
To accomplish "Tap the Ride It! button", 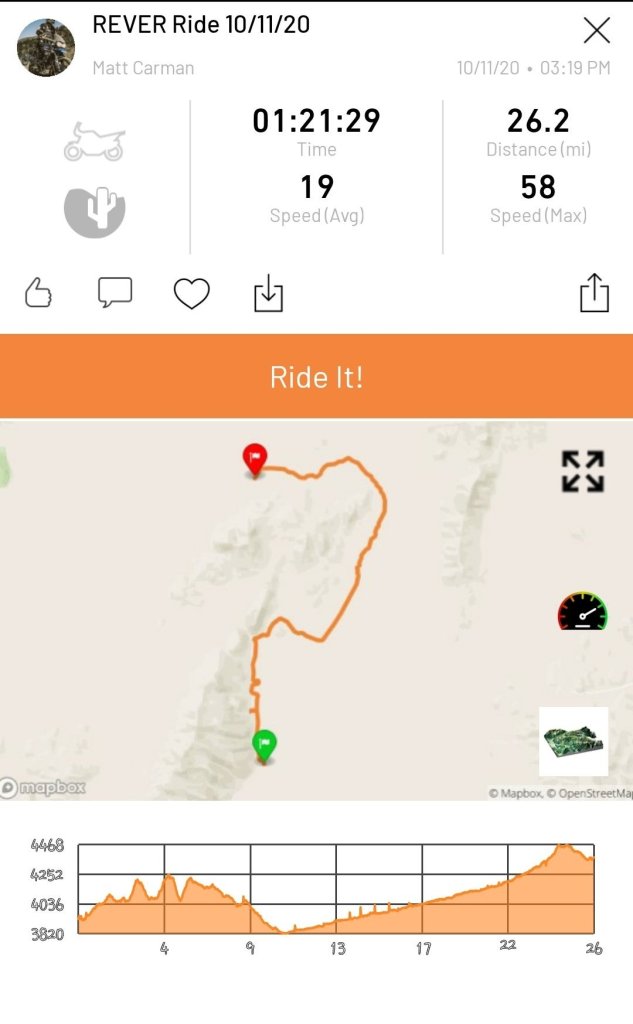I will 316,377.
